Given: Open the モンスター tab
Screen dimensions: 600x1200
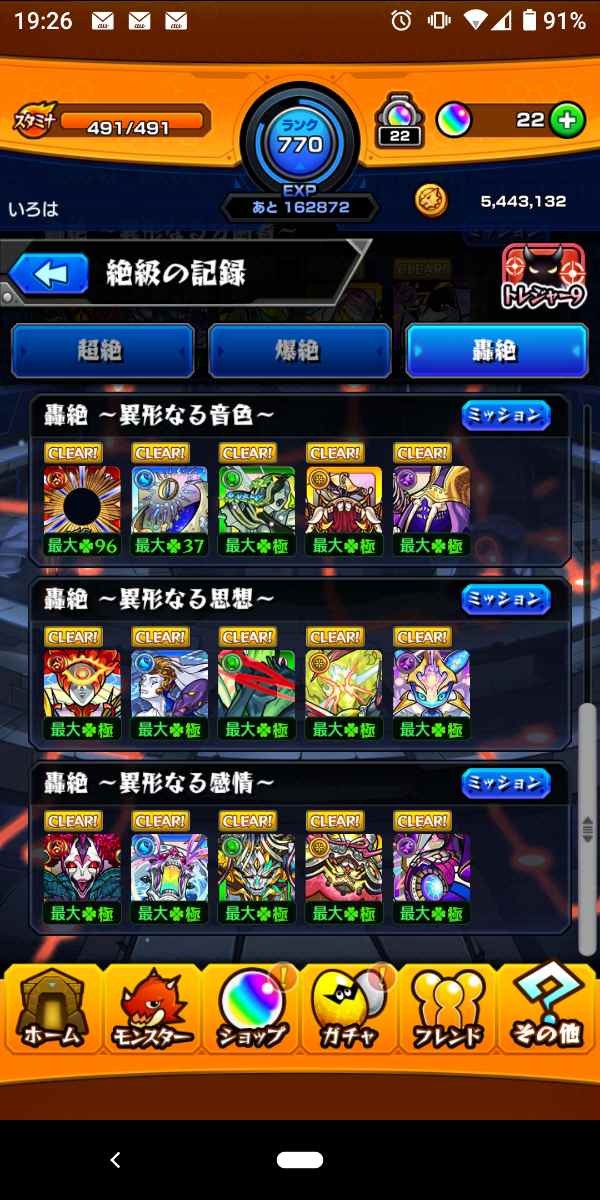Looking at the screenshot, I should (x=150, y=1010).
